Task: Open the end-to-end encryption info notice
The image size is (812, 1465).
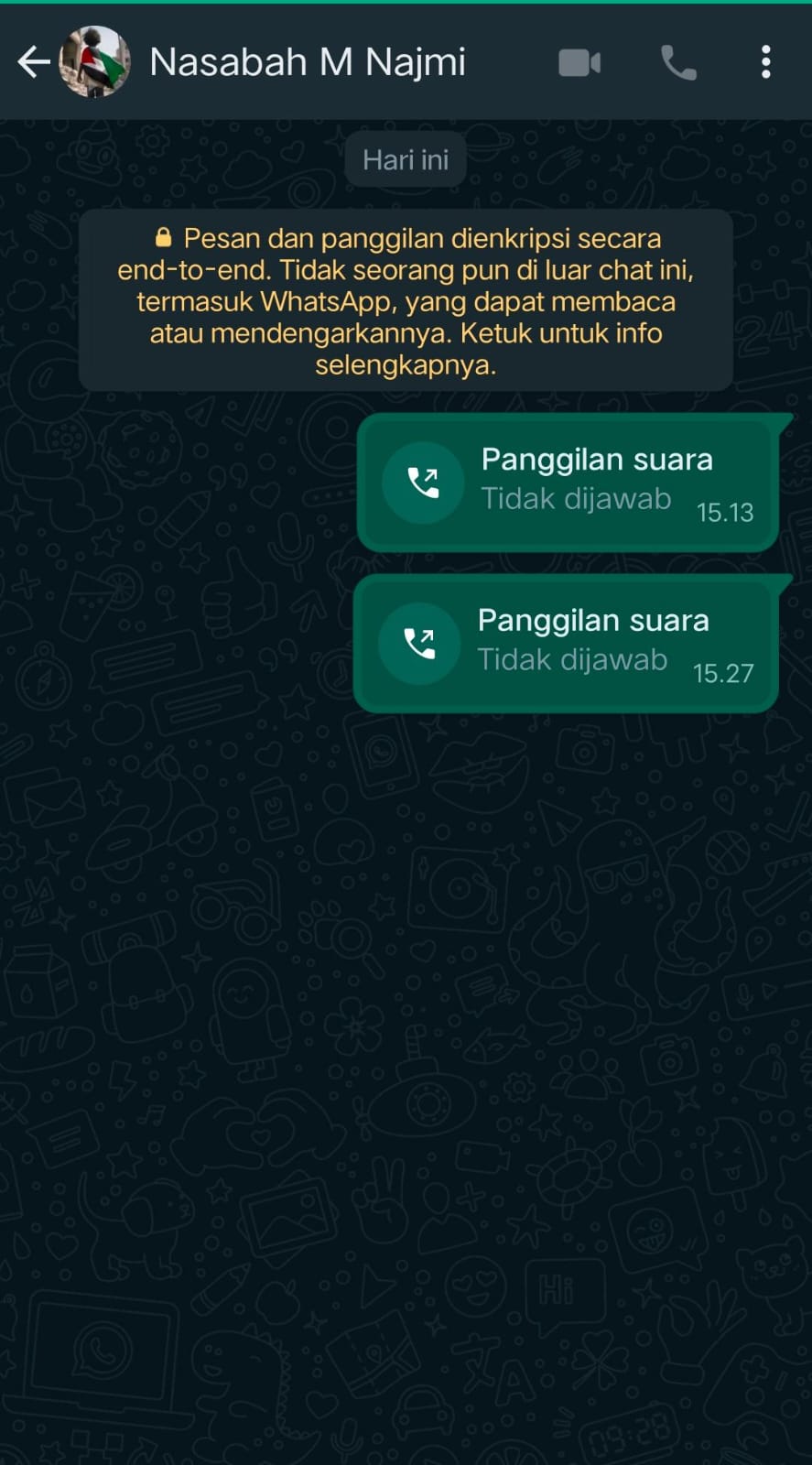Action: (x=406, y=301)
